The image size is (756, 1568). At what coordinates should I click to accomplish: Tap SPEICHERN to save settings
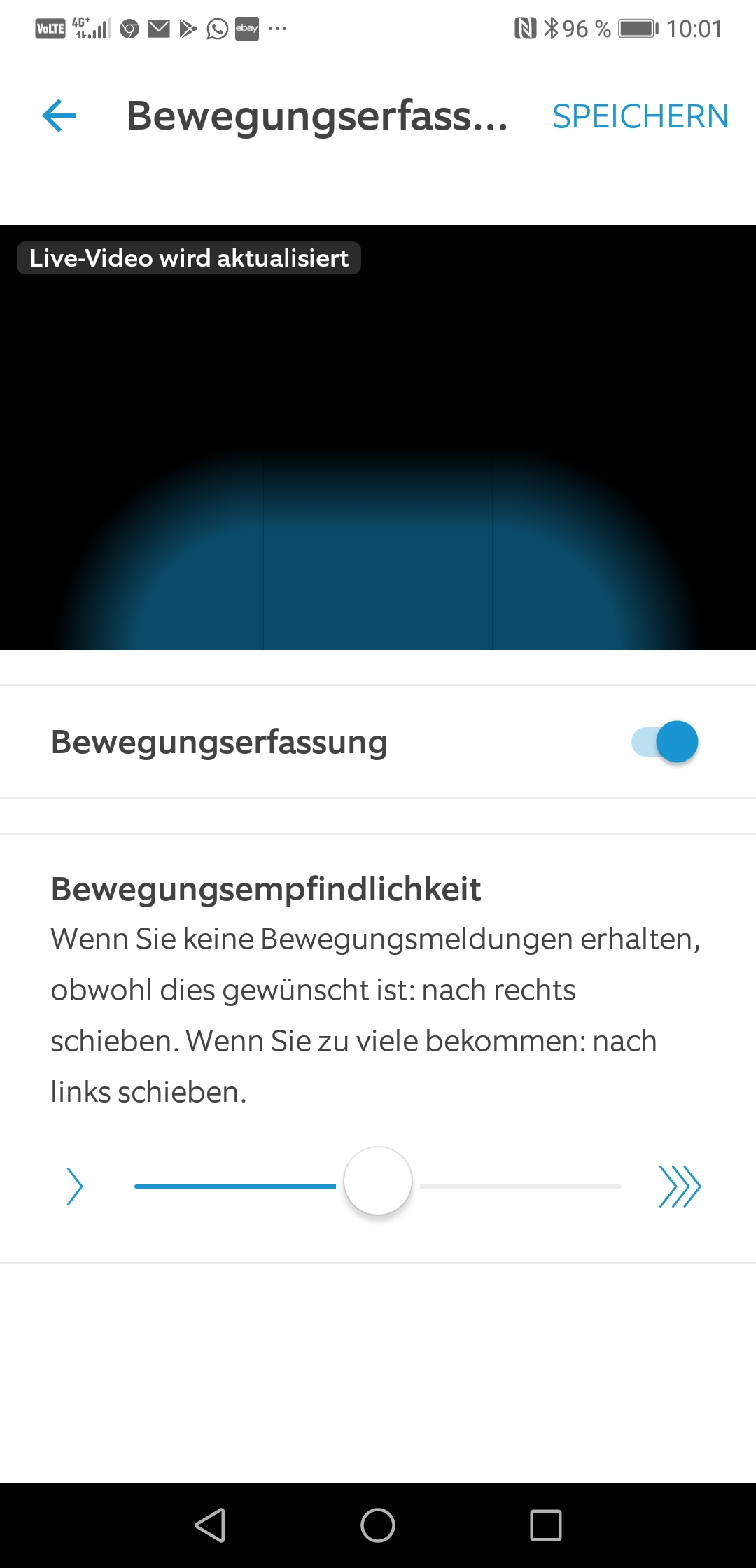tap(640, 116)
